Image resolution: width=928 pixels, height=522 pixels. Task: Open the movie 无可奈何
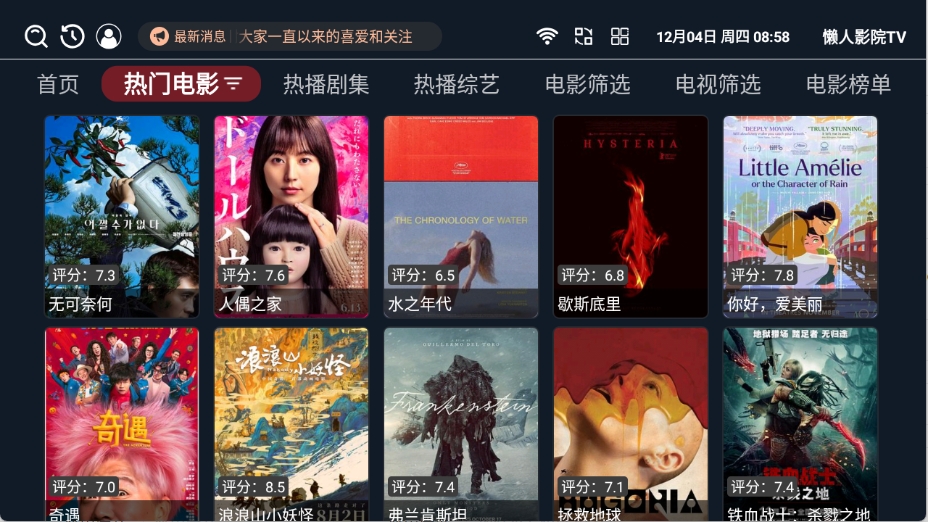click(122, 216)
